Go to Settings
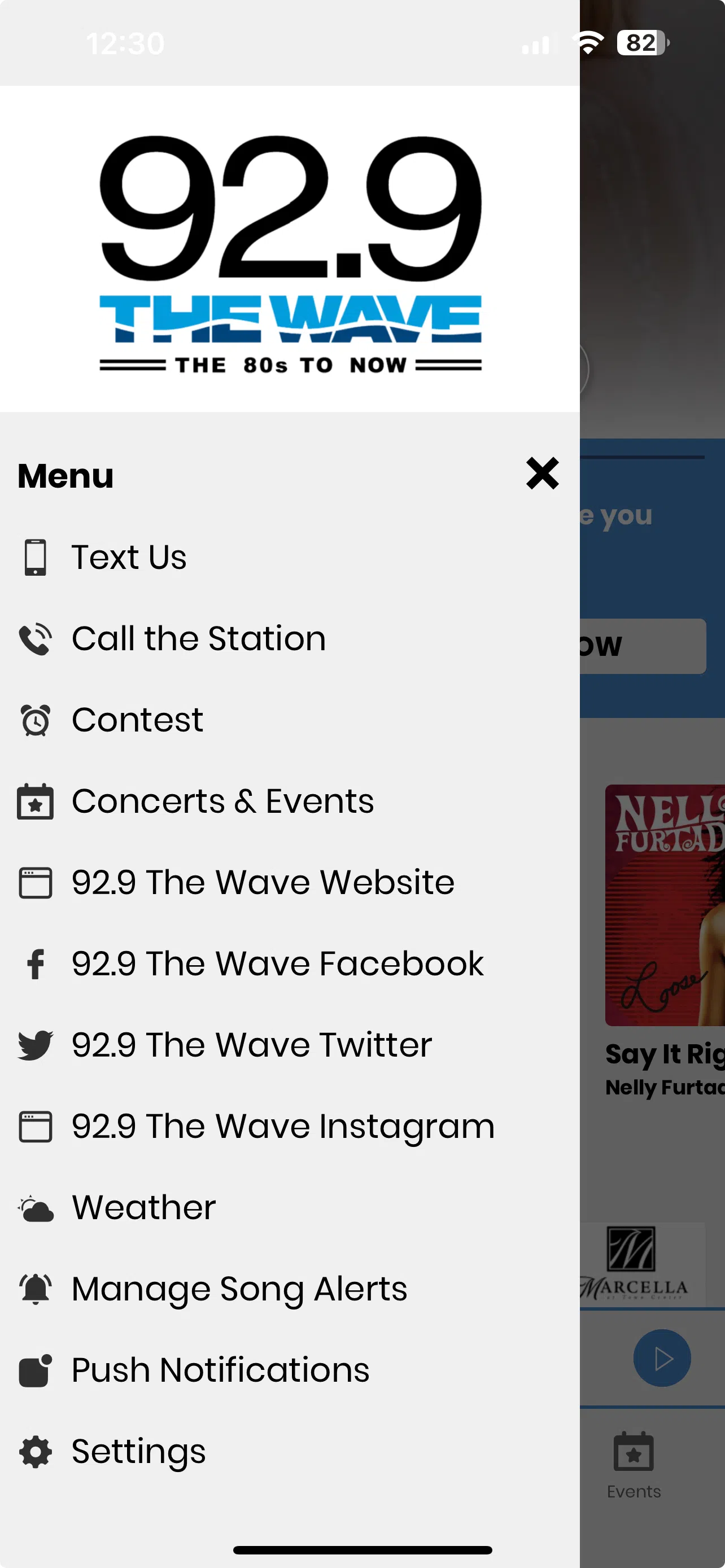 tap(290, 1452)
